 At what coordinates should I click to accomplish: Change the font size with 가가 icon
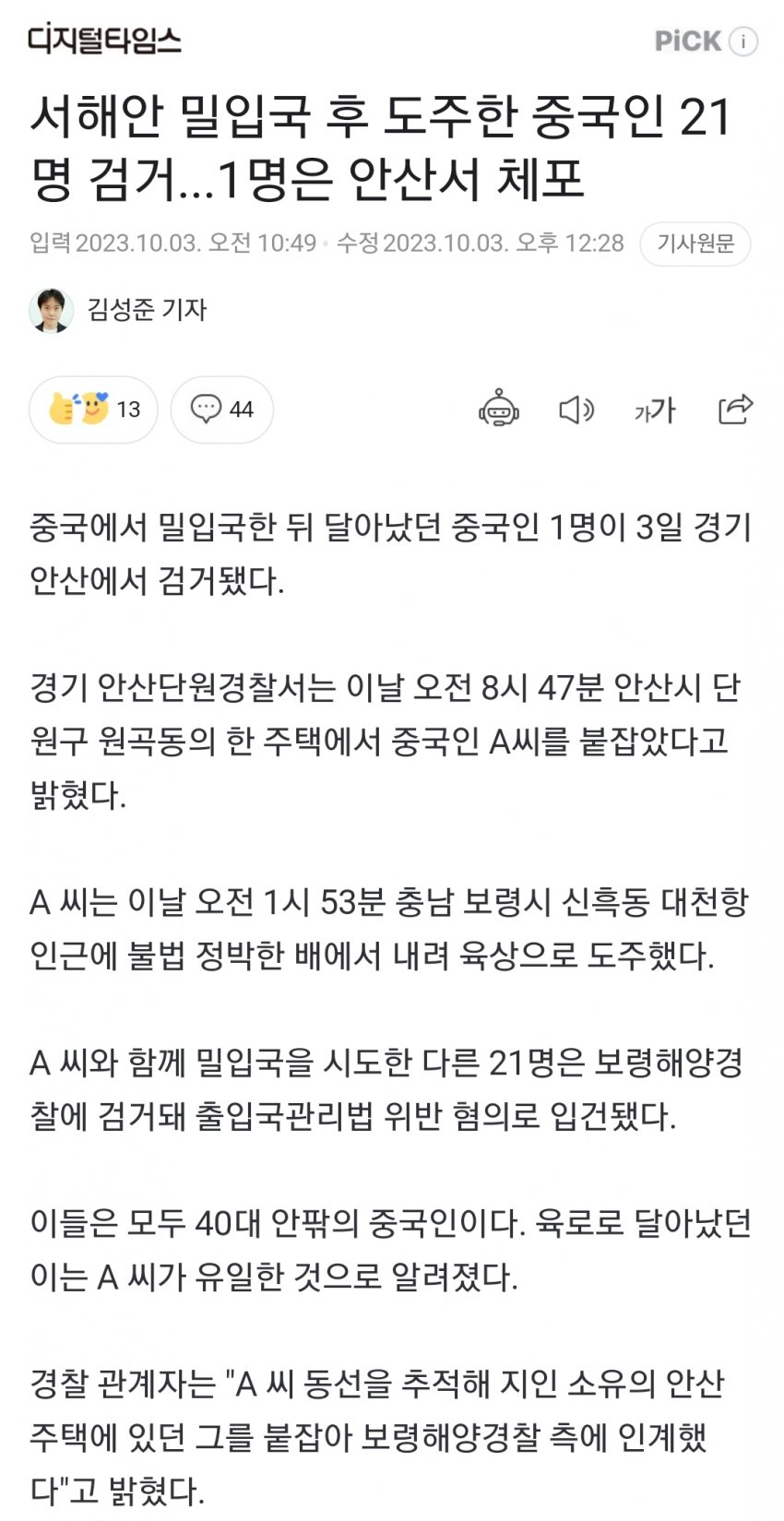pyautogui.click(x=655, y=409)
